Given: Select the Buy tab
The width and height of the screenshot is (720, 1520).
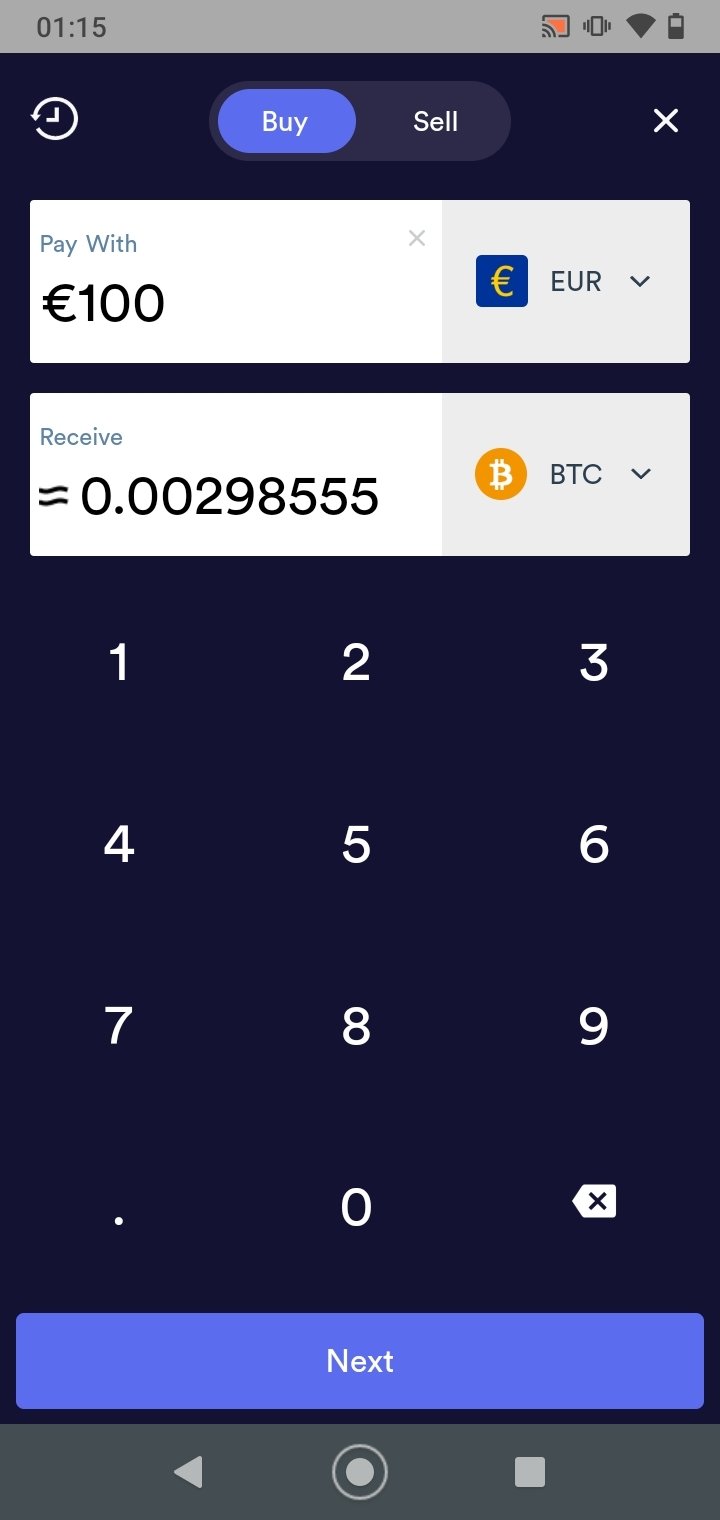Looking at the screenshot, I should (286, 121).
